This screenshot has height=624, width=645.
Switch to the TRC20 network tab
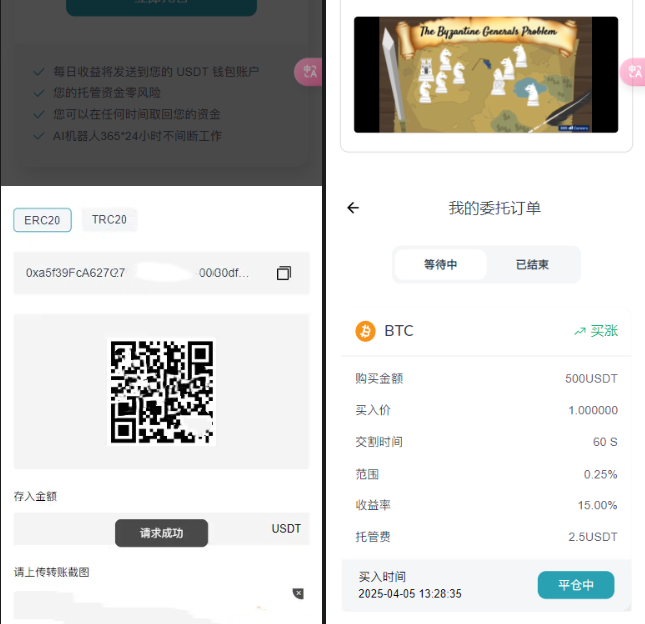click(x=109, y=220)
